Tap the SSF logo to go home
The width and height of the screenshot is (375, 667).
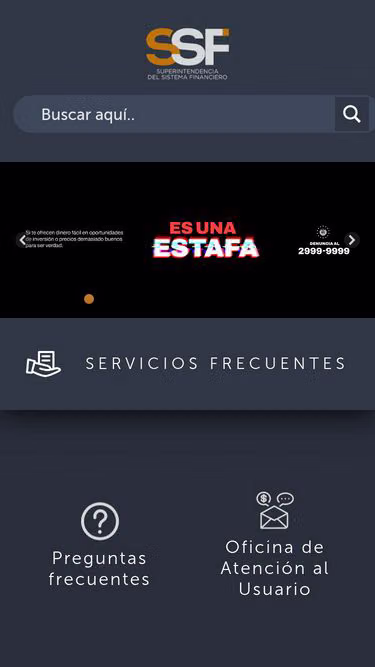[x=188, y=54]
